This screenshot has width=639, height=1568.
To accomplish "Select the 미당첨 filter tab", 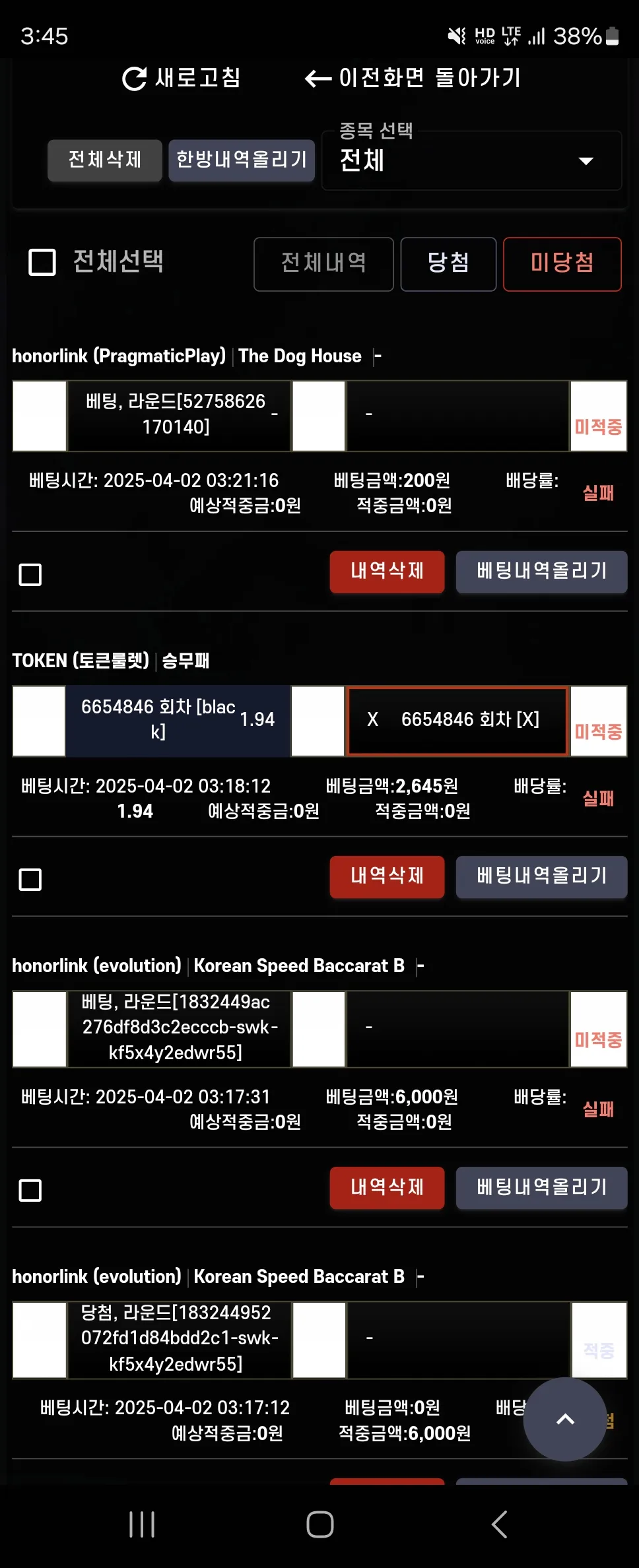I will pos(562,264).
